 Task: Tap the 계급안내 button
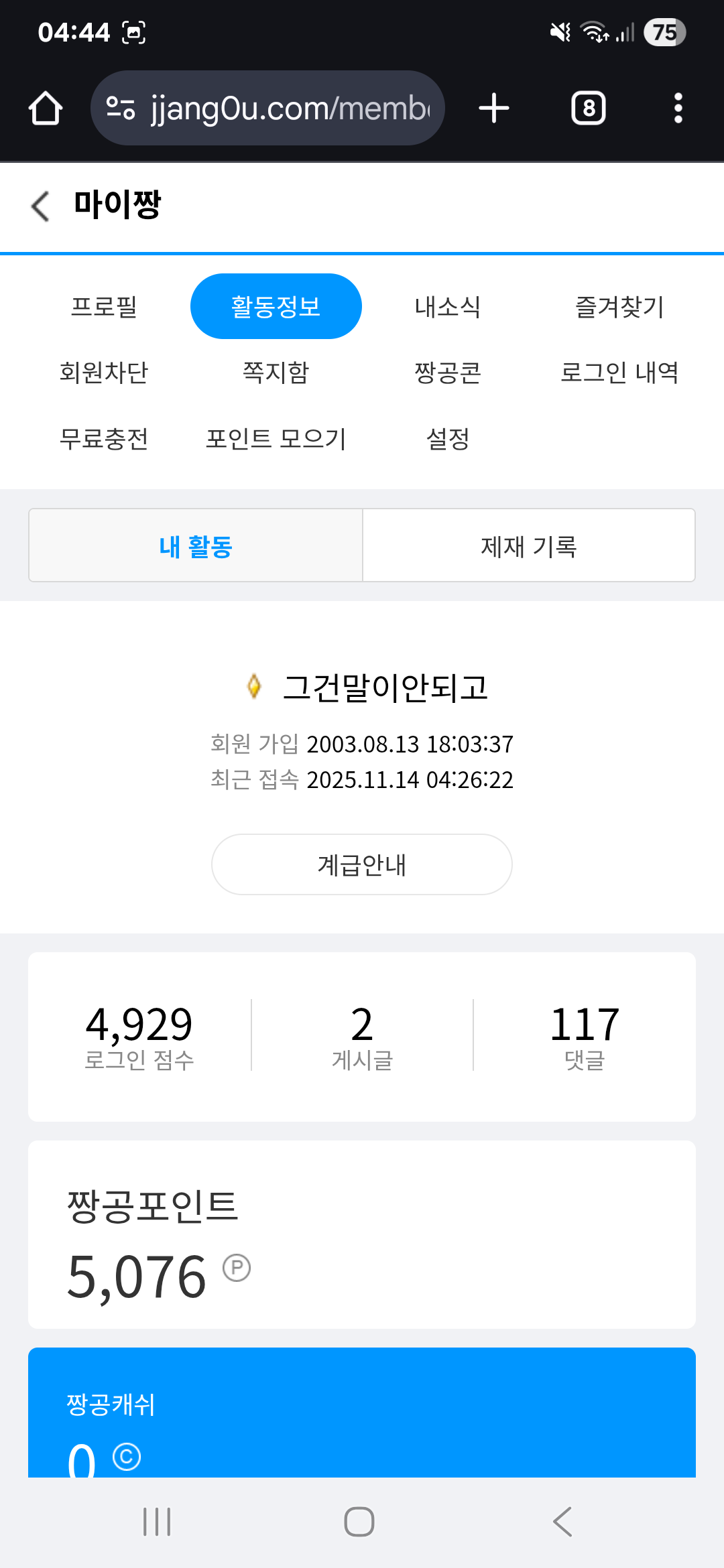coord(362,864)
